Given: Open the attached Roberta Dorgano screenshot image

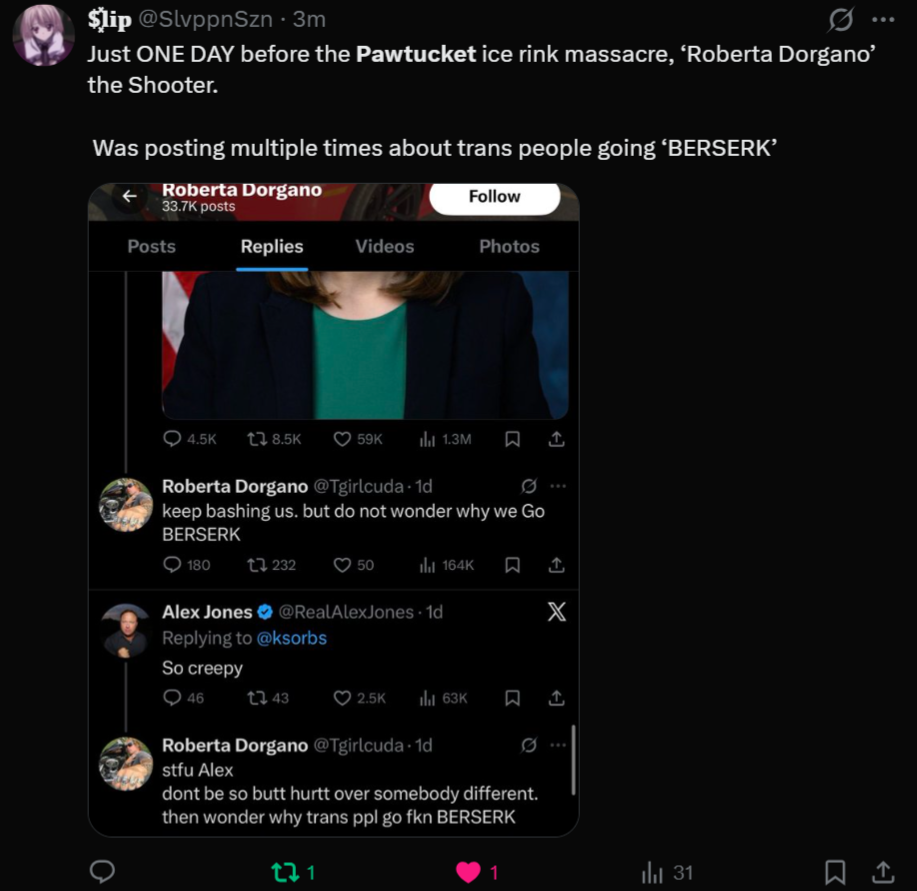Looking at the screenshot, I should click(x=333, y=510).
